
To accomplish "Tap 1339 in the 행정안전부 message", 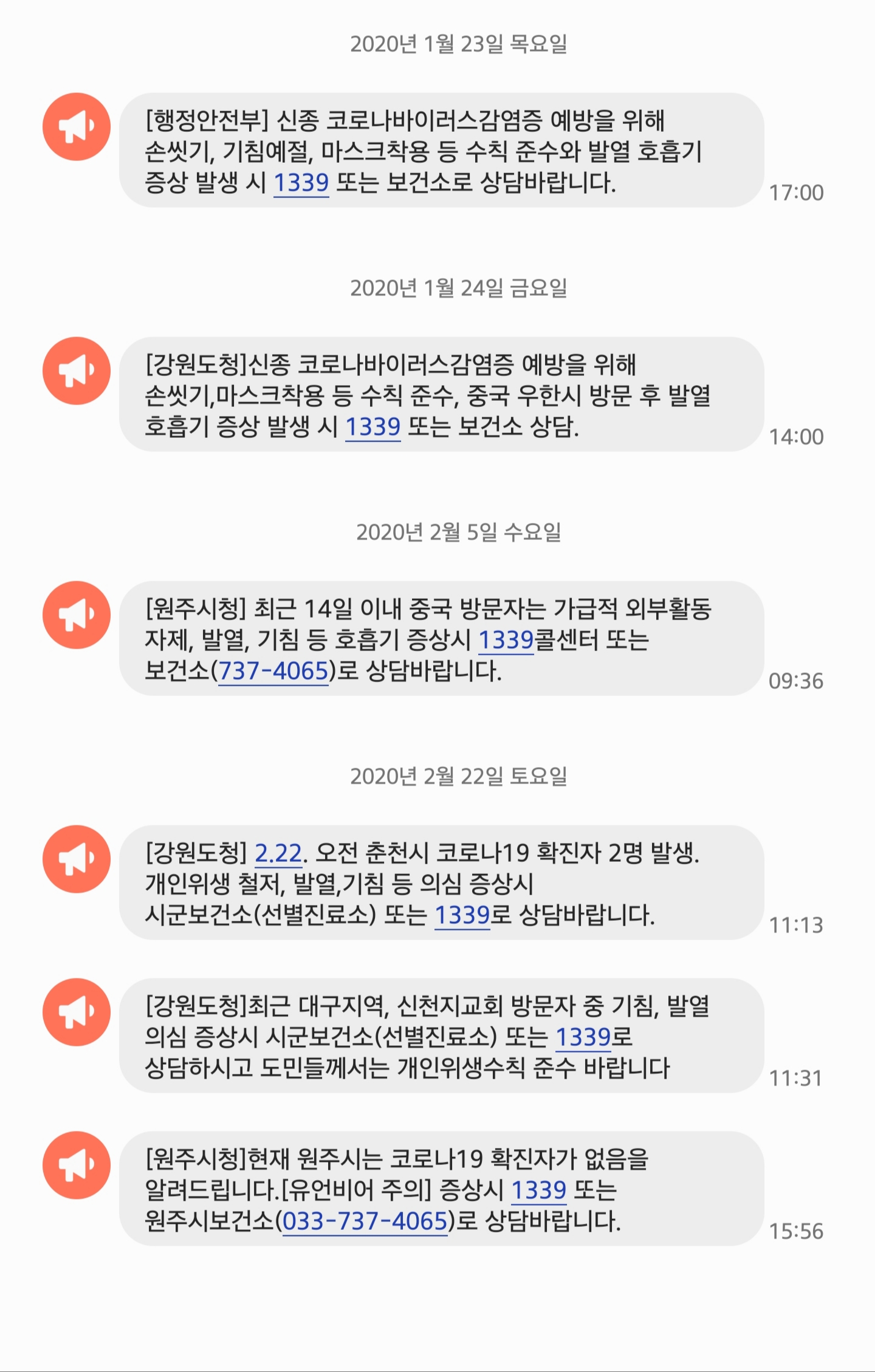I will click(301, 183).
